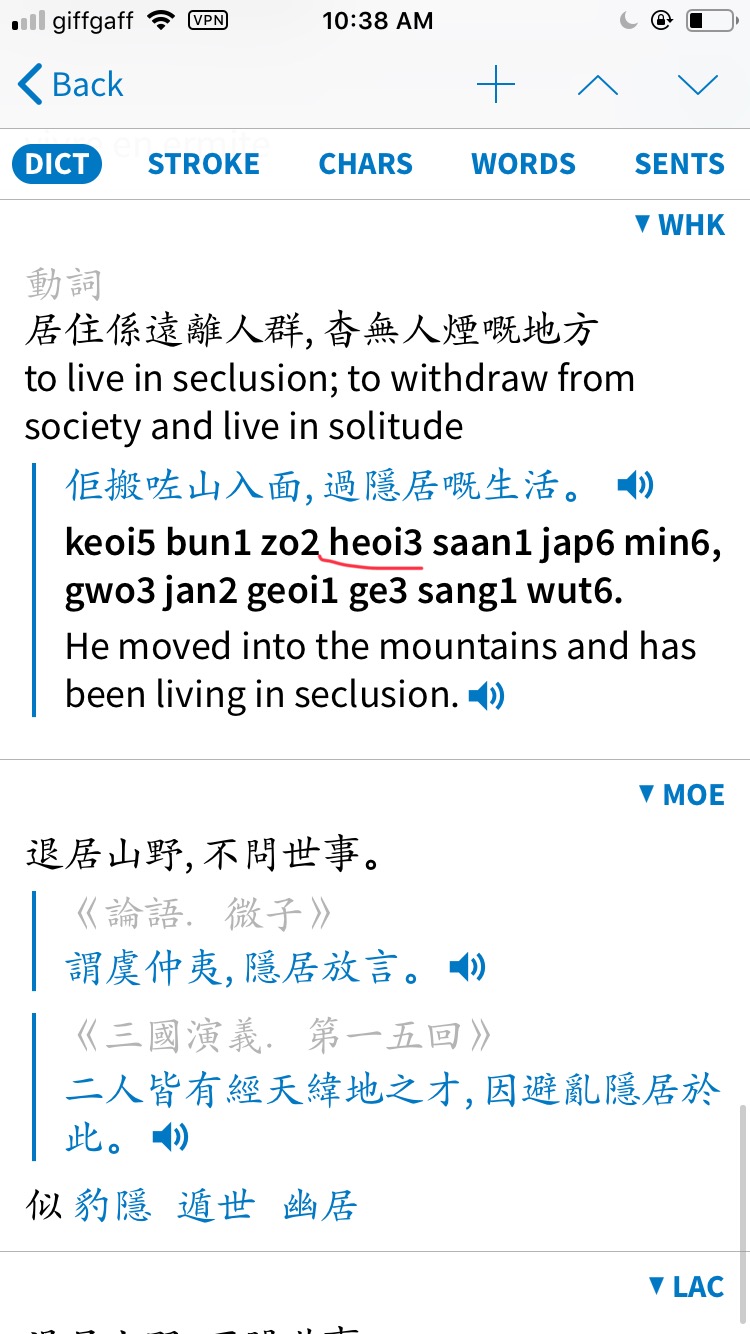The image size is (750, 1334).
Task: Select the DICT tab
Action: [x=57, y=164]
